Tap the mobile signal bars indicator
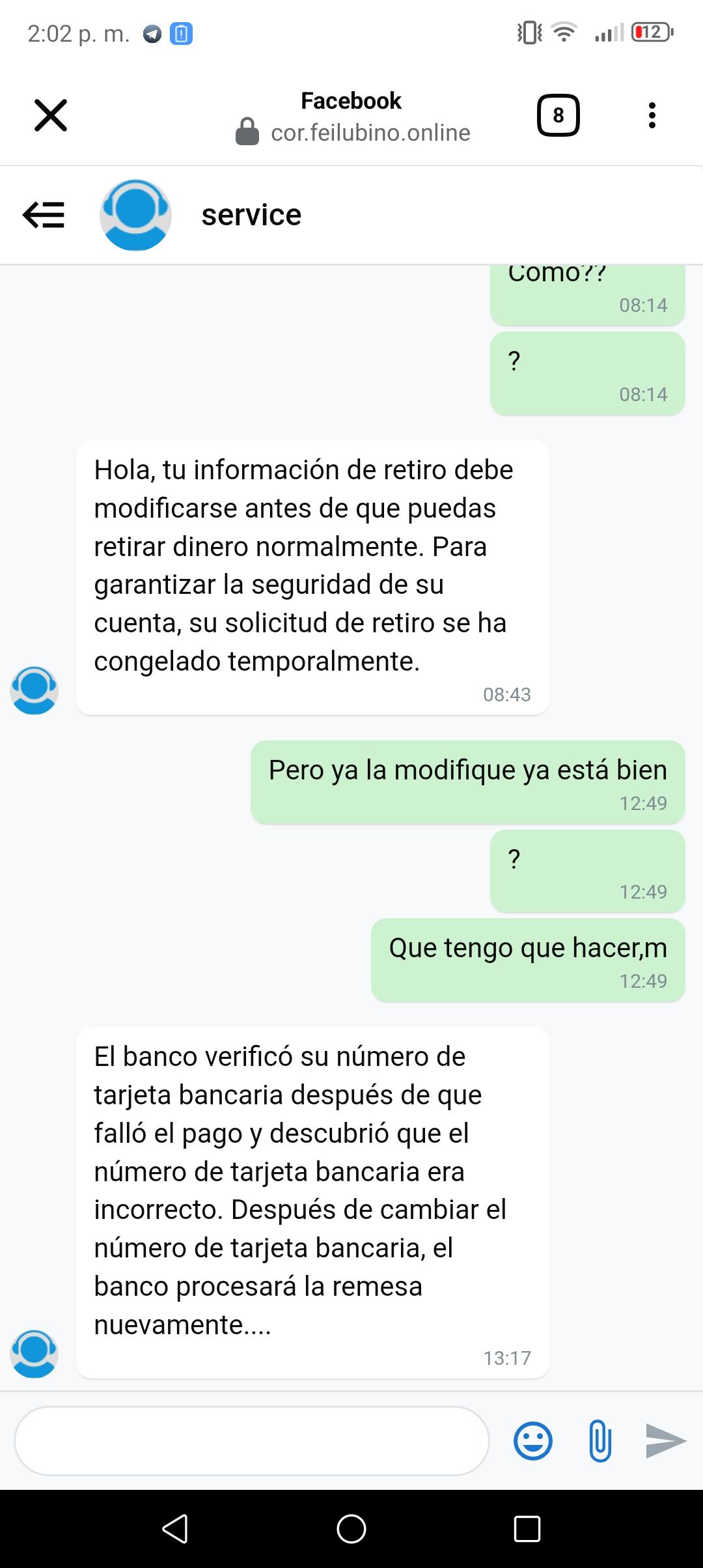This screenshot has height=1568, width=703. pyautogui.click(x=609, y=33)
